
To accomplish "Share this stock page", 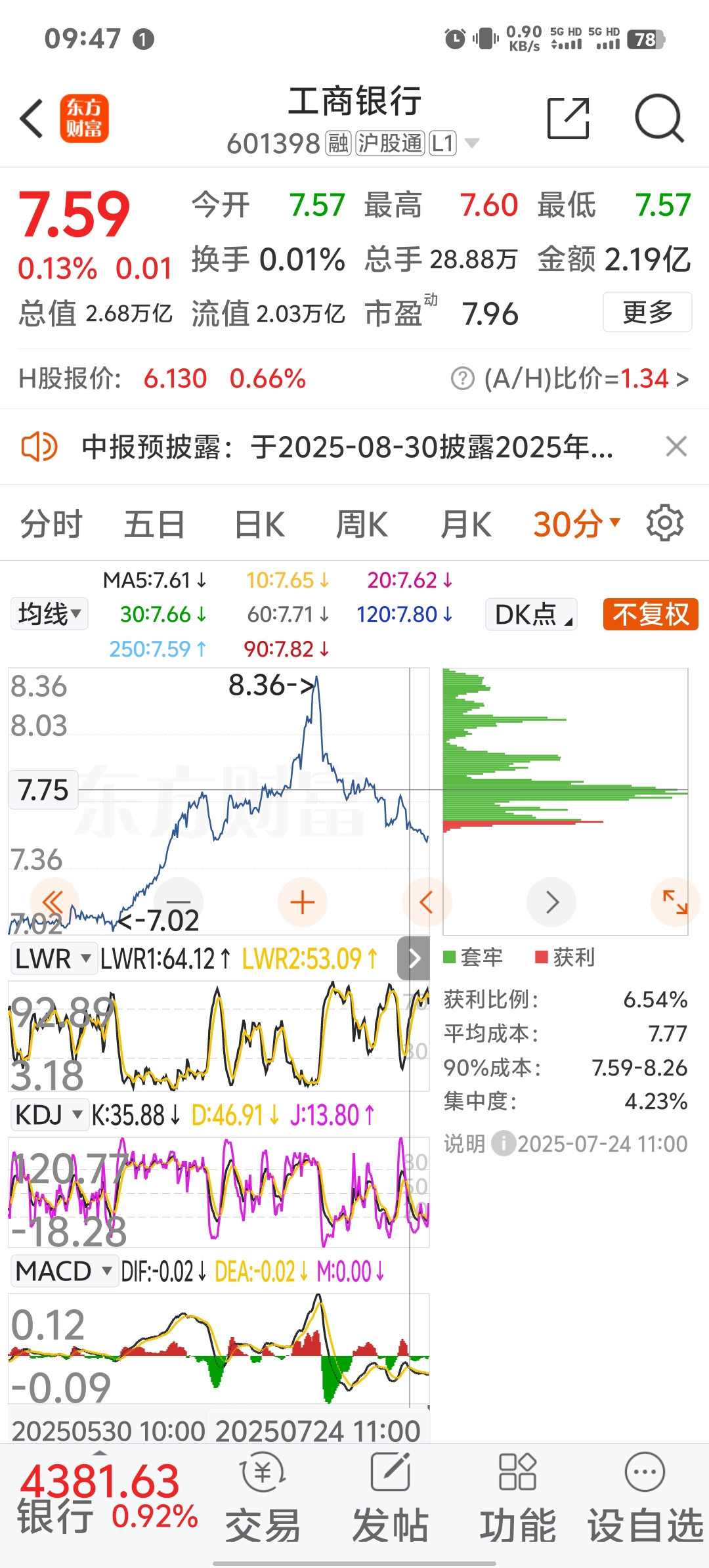I will coord(569,118).
